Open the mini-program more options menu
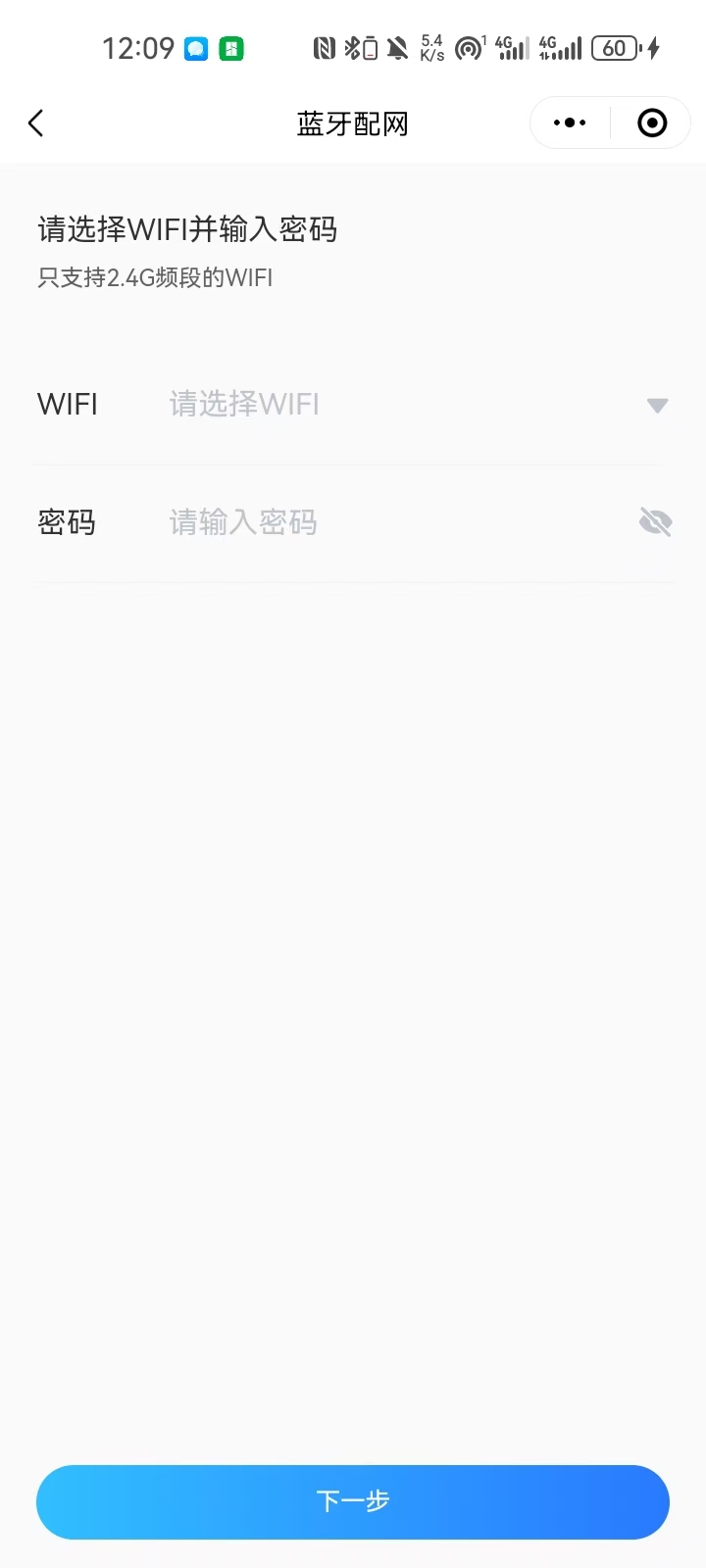The image size is (706, 1568). [x=569, y=122]
